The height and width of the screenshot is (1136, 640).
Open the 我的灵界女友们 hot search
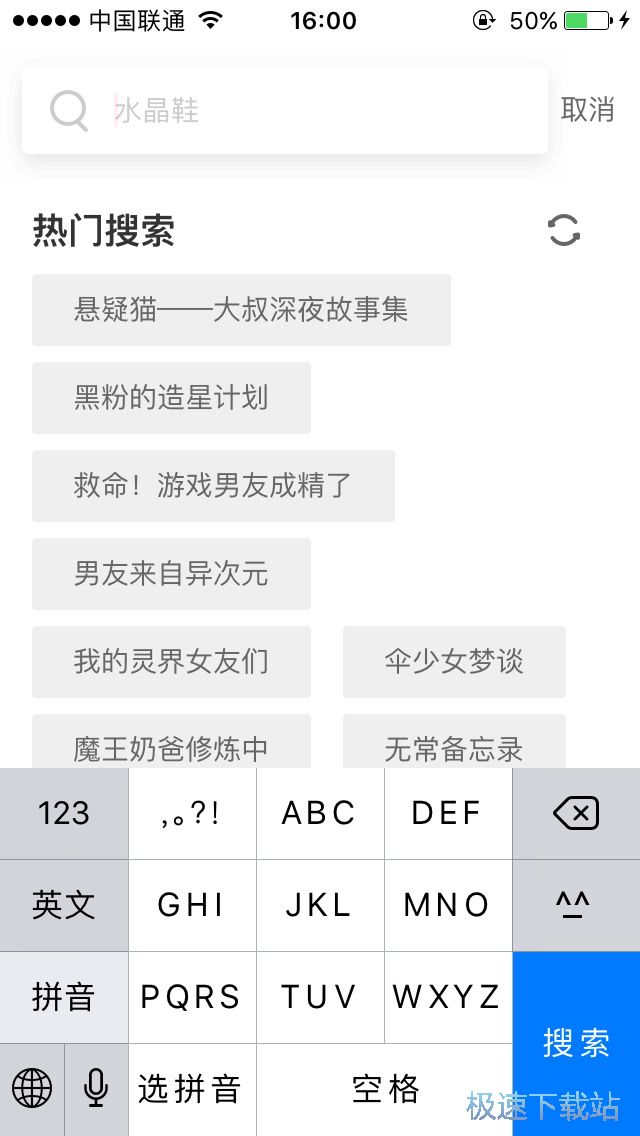coord(171,662)
